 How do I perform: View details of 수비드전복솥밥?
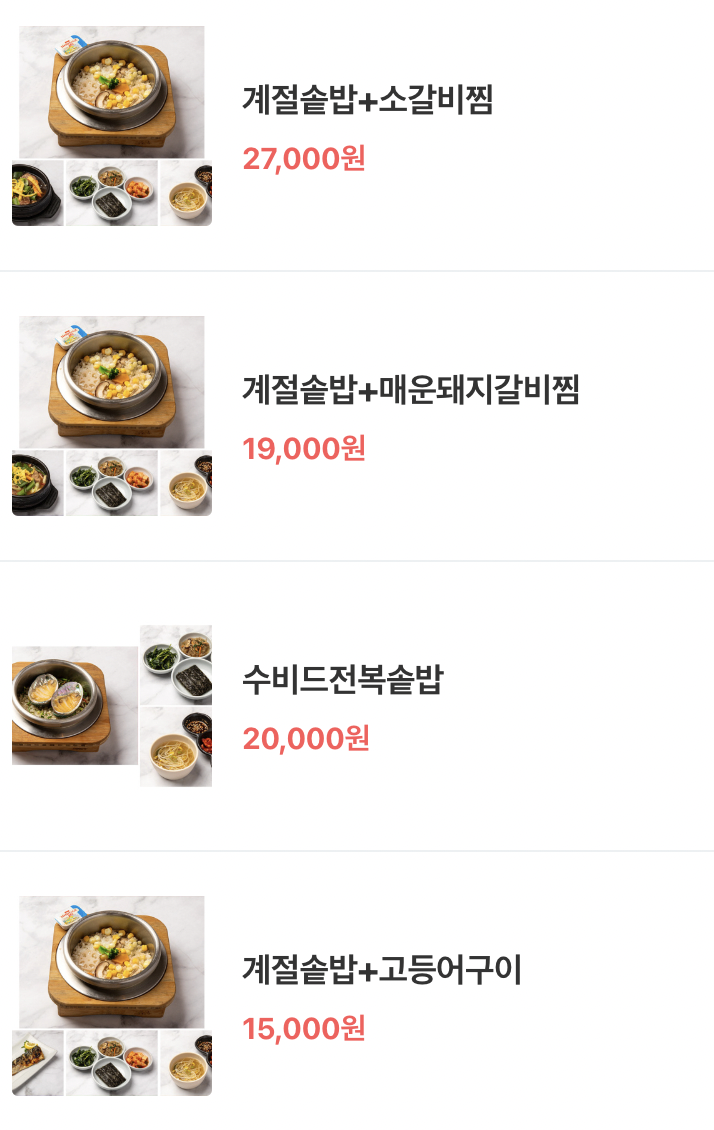(342, 680)
